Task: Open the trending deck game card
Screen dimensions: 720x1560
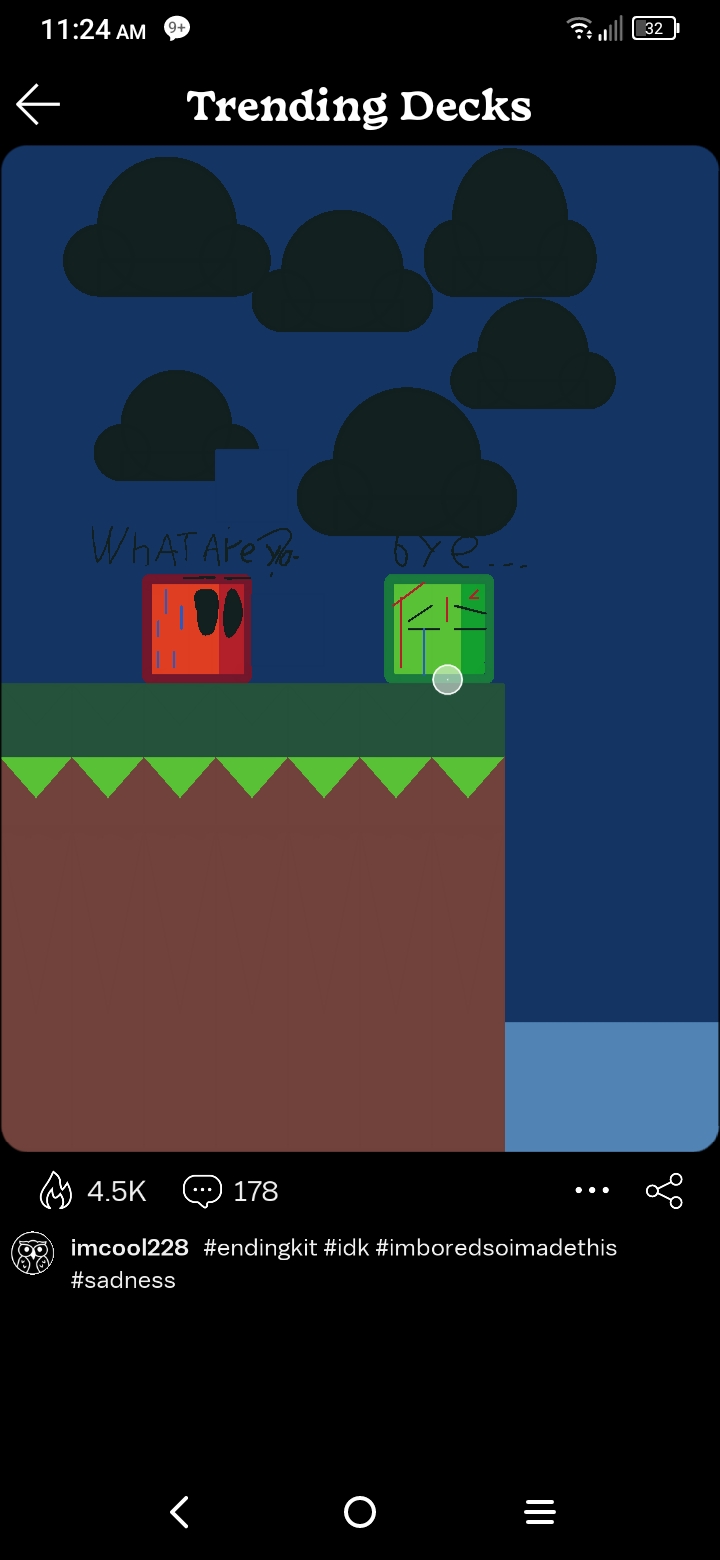Action: 360,648
